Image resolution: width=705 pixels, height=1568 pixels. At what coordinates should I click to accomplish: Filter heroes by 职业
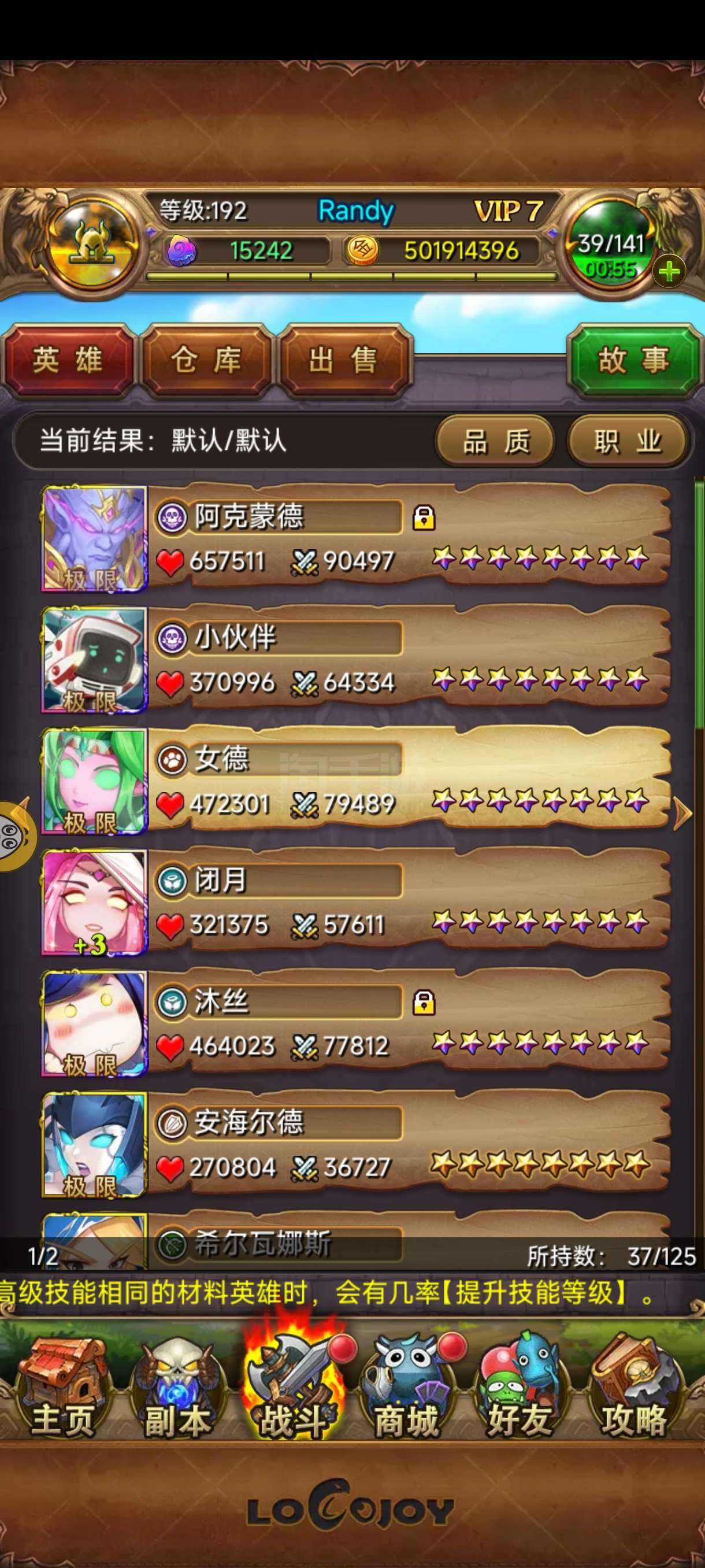tap(628, 441)
